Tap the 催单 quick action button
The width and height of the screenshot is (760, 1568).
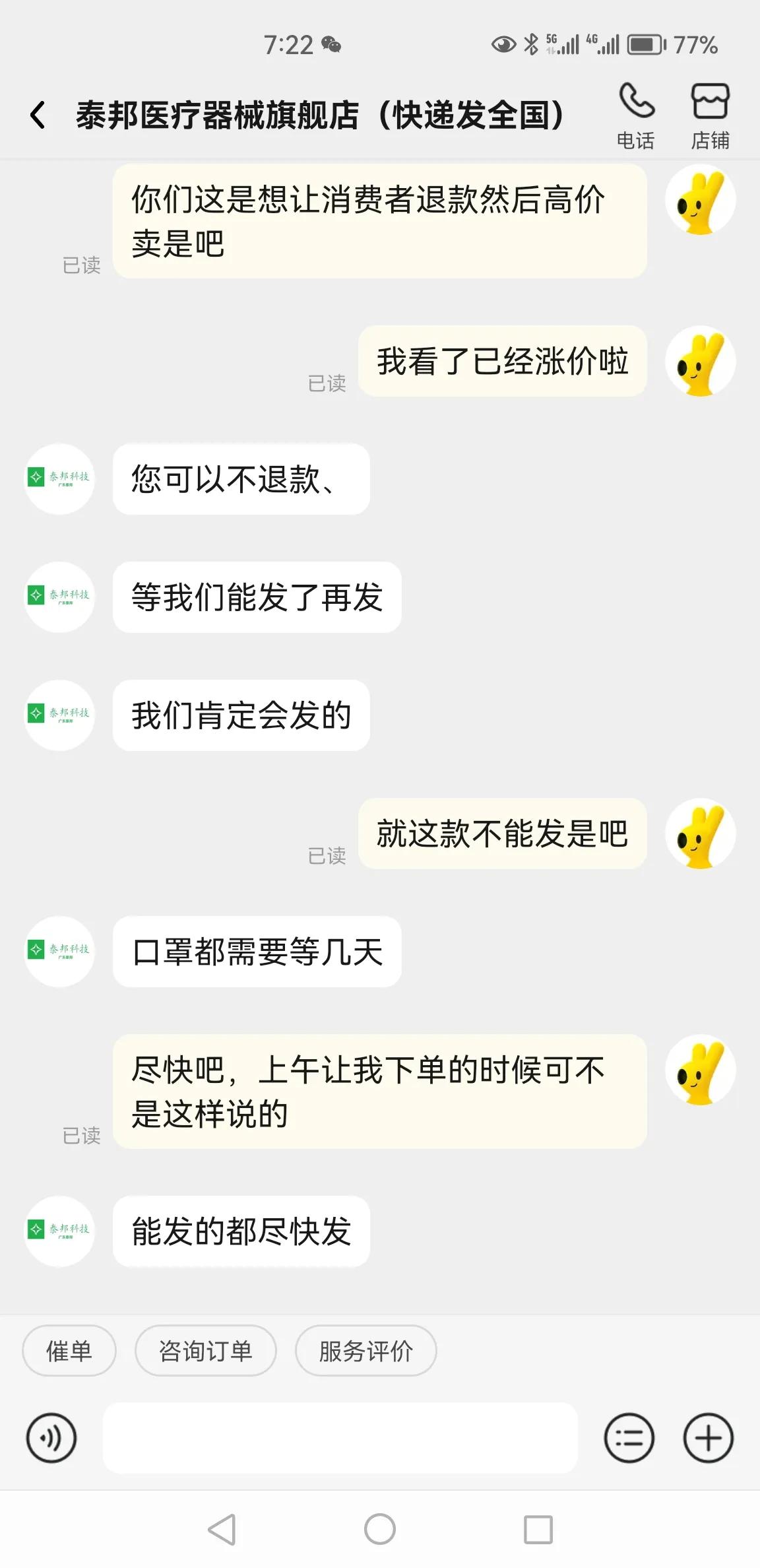[x=69, y=1351]
